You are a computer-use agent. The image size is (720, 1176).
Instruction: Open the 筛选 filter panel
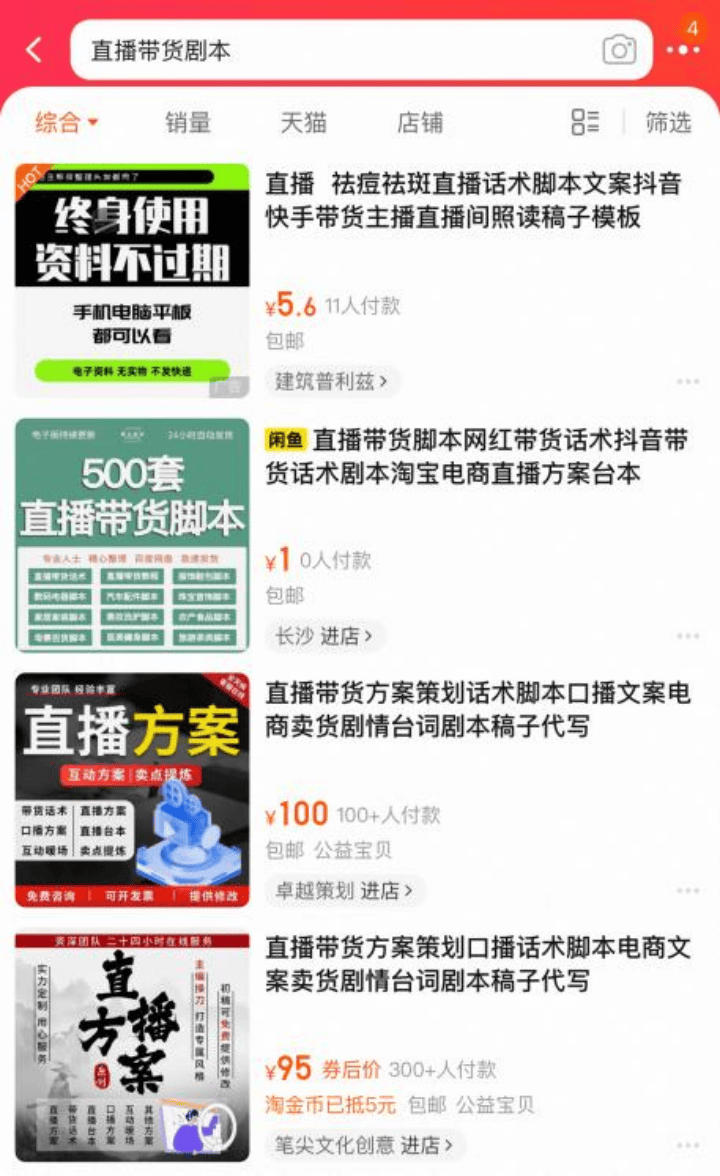point(668,123)
